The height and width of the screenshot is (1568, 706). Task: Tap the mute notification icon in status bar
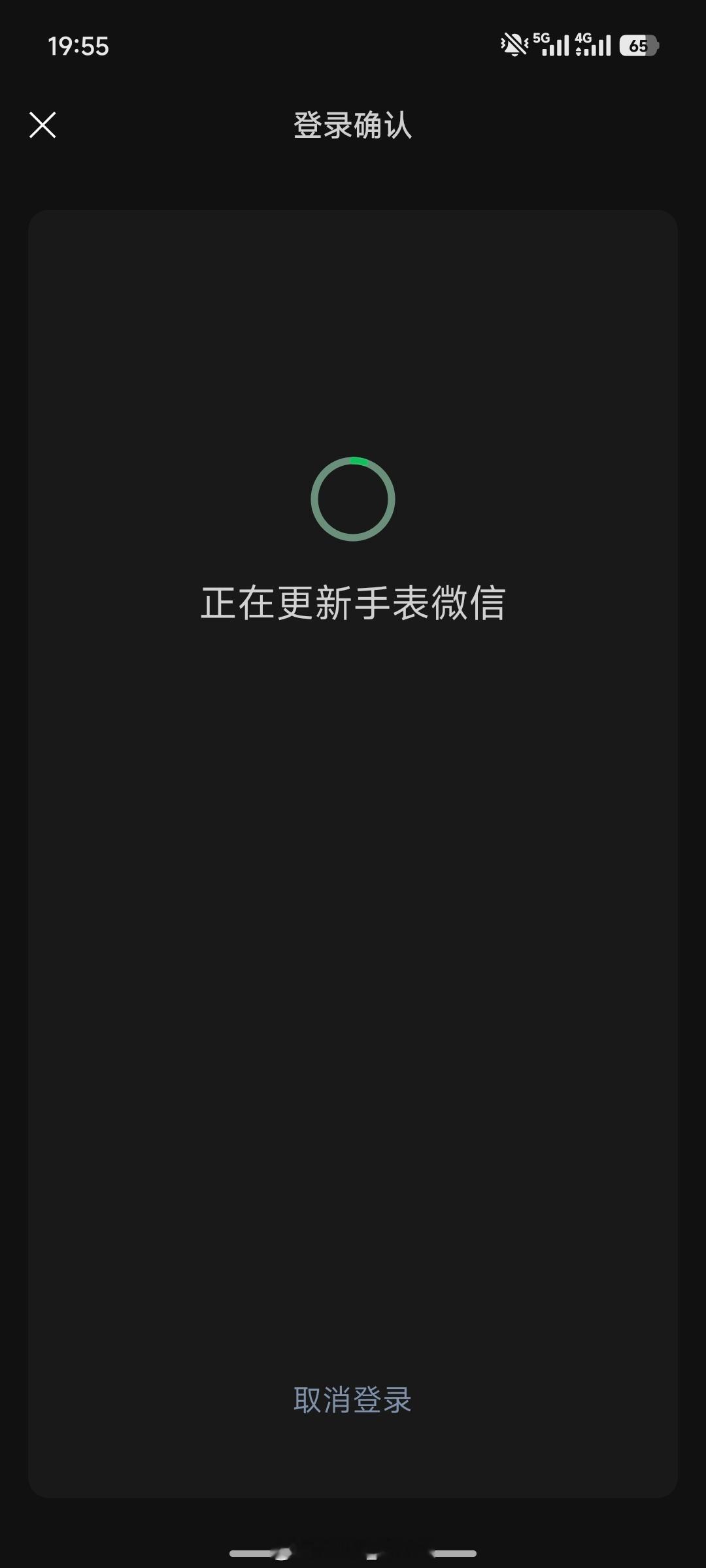[x=513, y=44]
